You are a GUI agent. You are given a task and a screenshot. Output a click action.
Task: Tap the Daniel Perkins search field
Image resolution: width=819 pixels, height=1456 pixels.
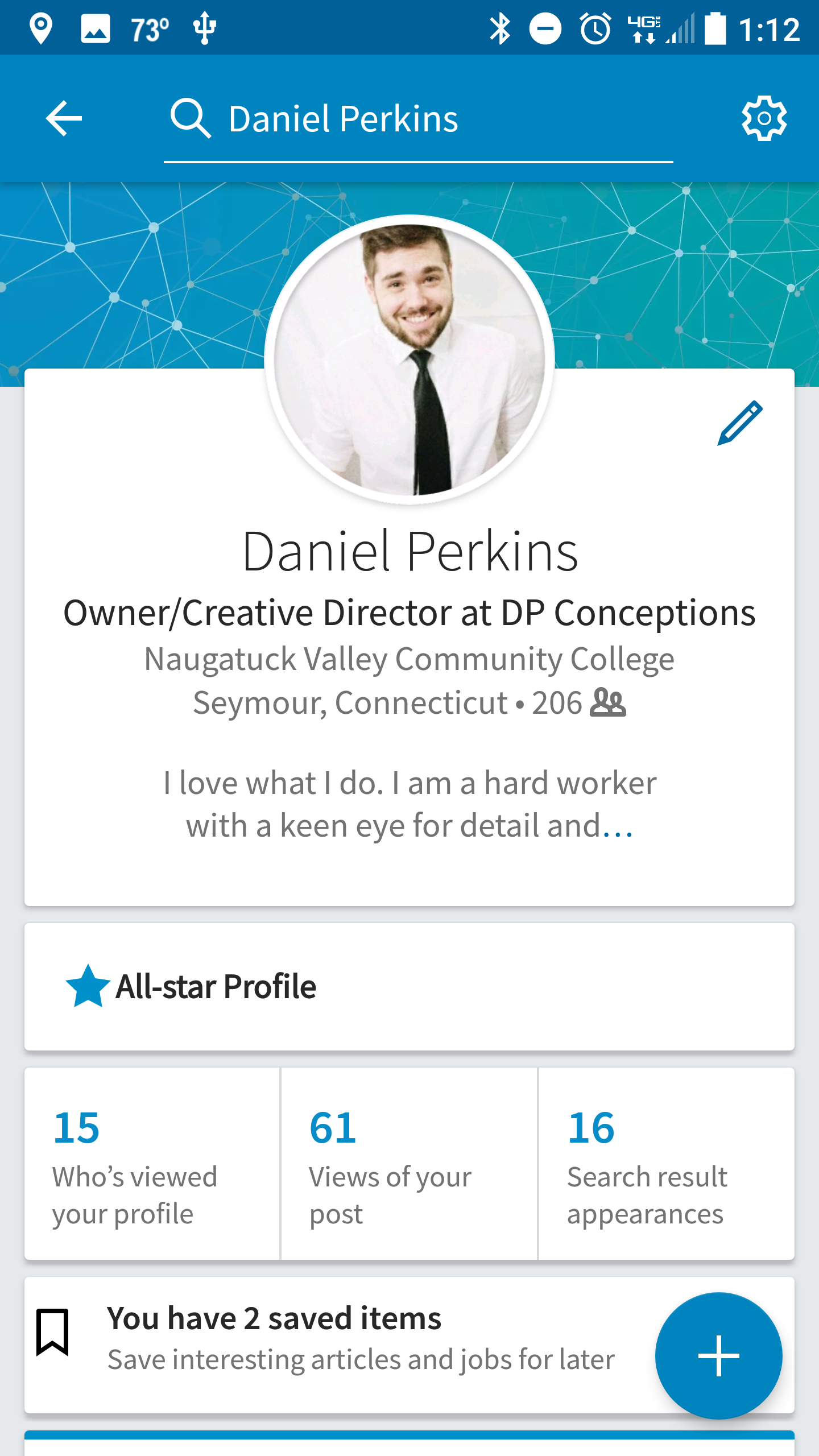pos(418,119)
